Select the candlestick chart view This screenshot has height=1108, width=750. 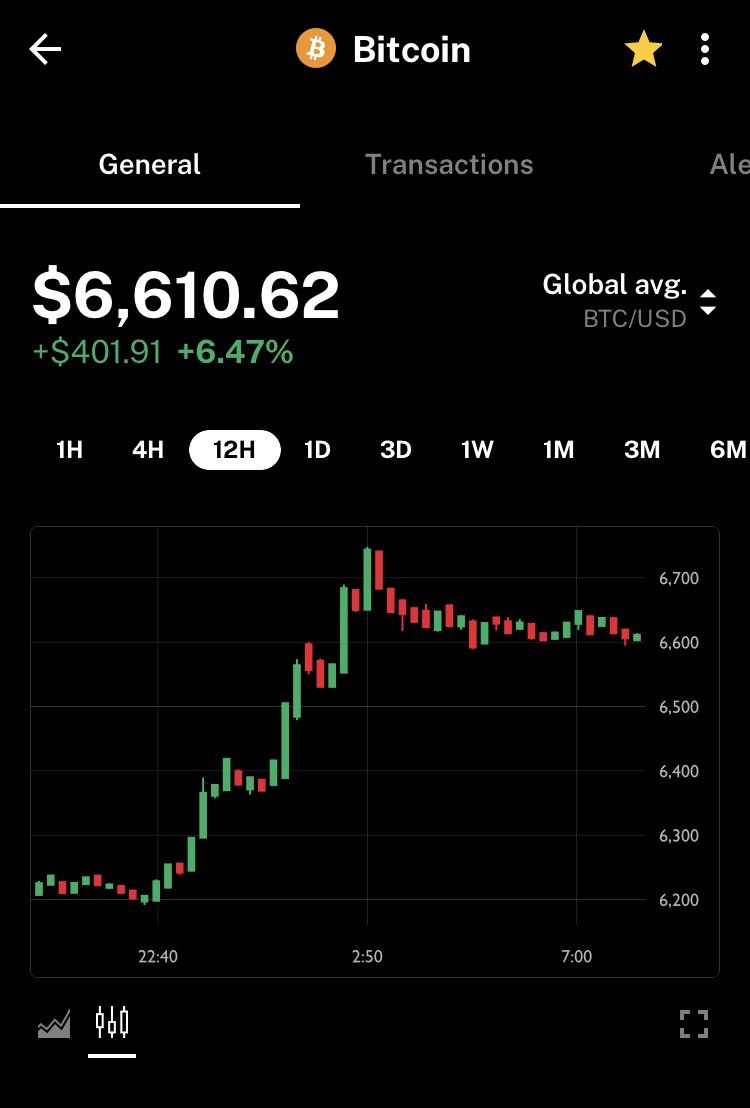(112, 1023)
